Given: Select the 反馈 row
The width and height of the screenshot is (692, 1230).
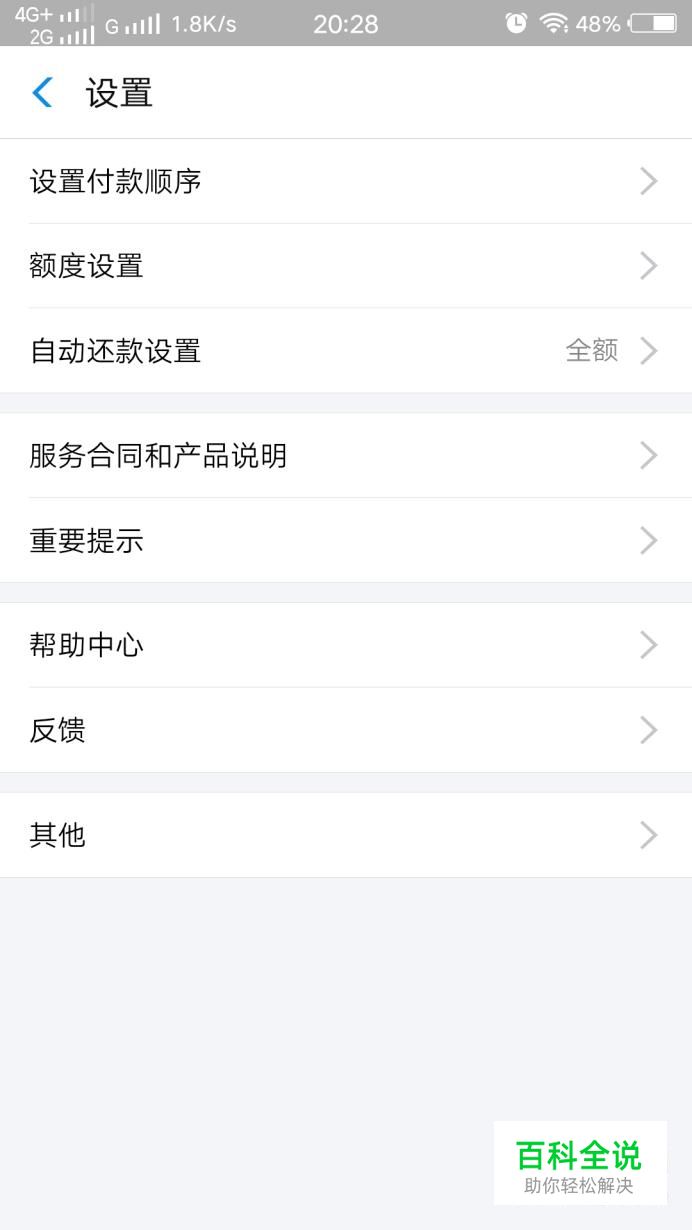Looking at the screenshot, I should 346,730.
